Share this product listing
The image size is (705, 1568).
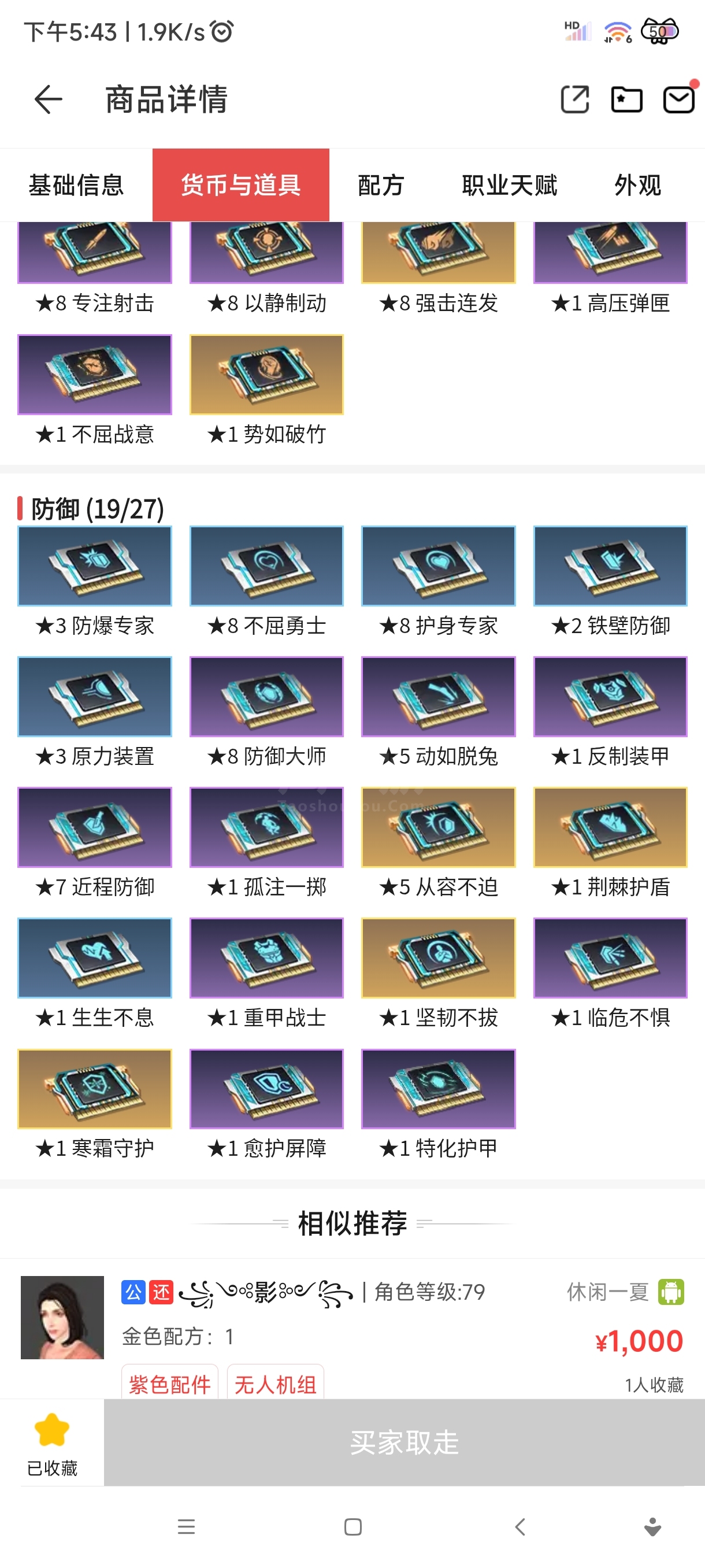[575, 100]
